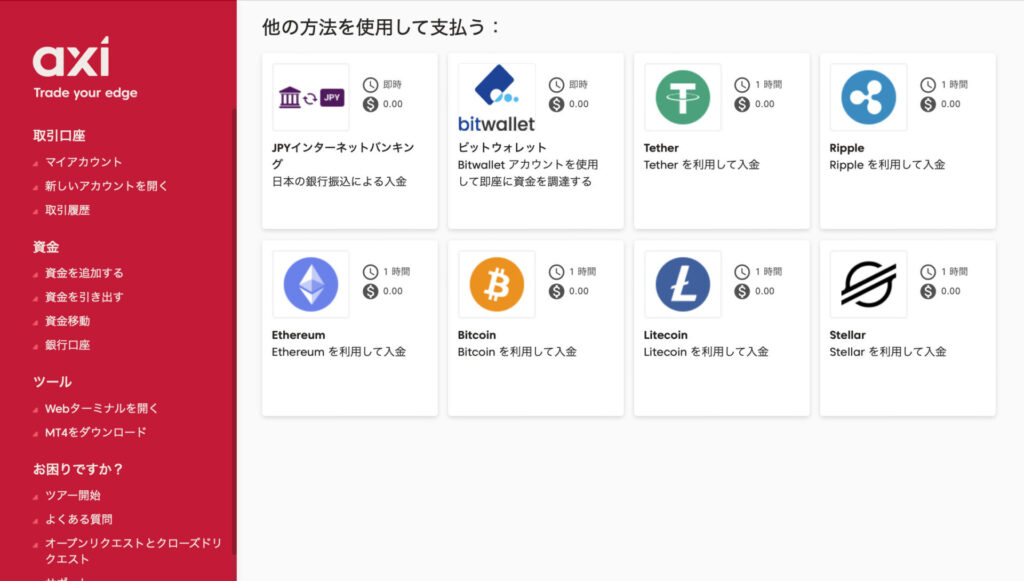Open the 資金移動 link

[x=67, y=321]
